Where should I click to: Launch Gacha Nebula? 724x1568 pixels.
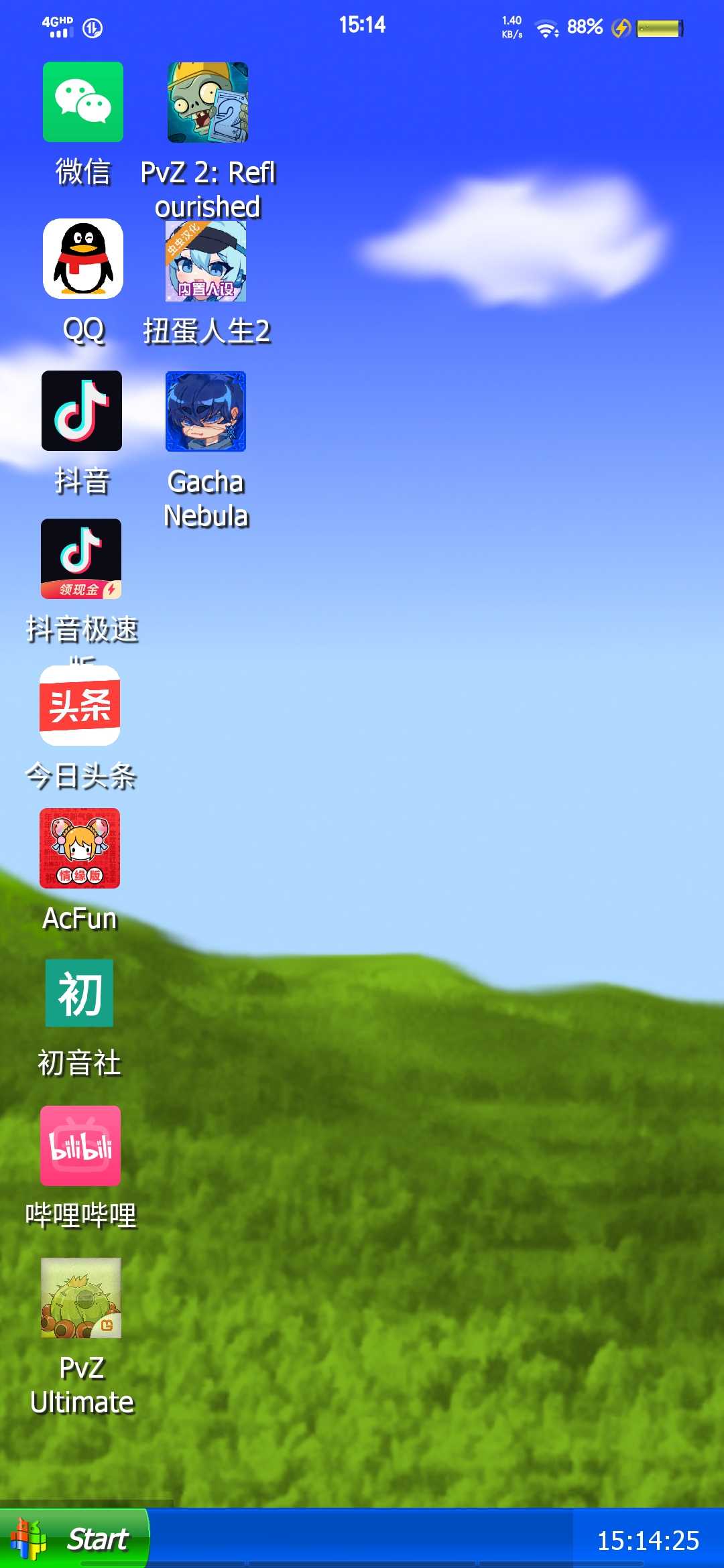206,411
